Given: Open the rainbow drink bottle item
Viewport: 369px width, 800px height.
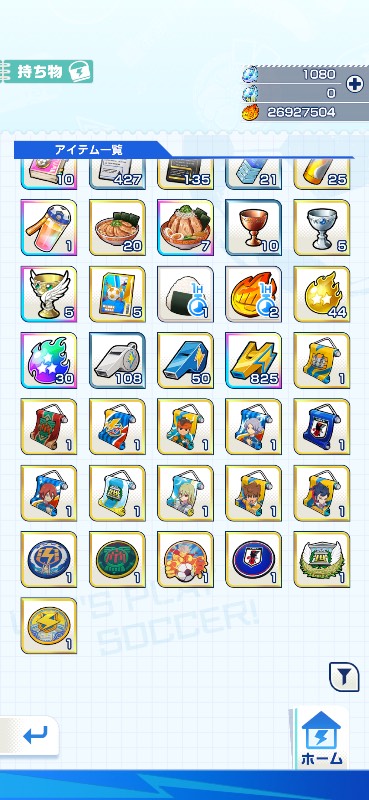Looking at the screenshot, I should click(49, 228).
